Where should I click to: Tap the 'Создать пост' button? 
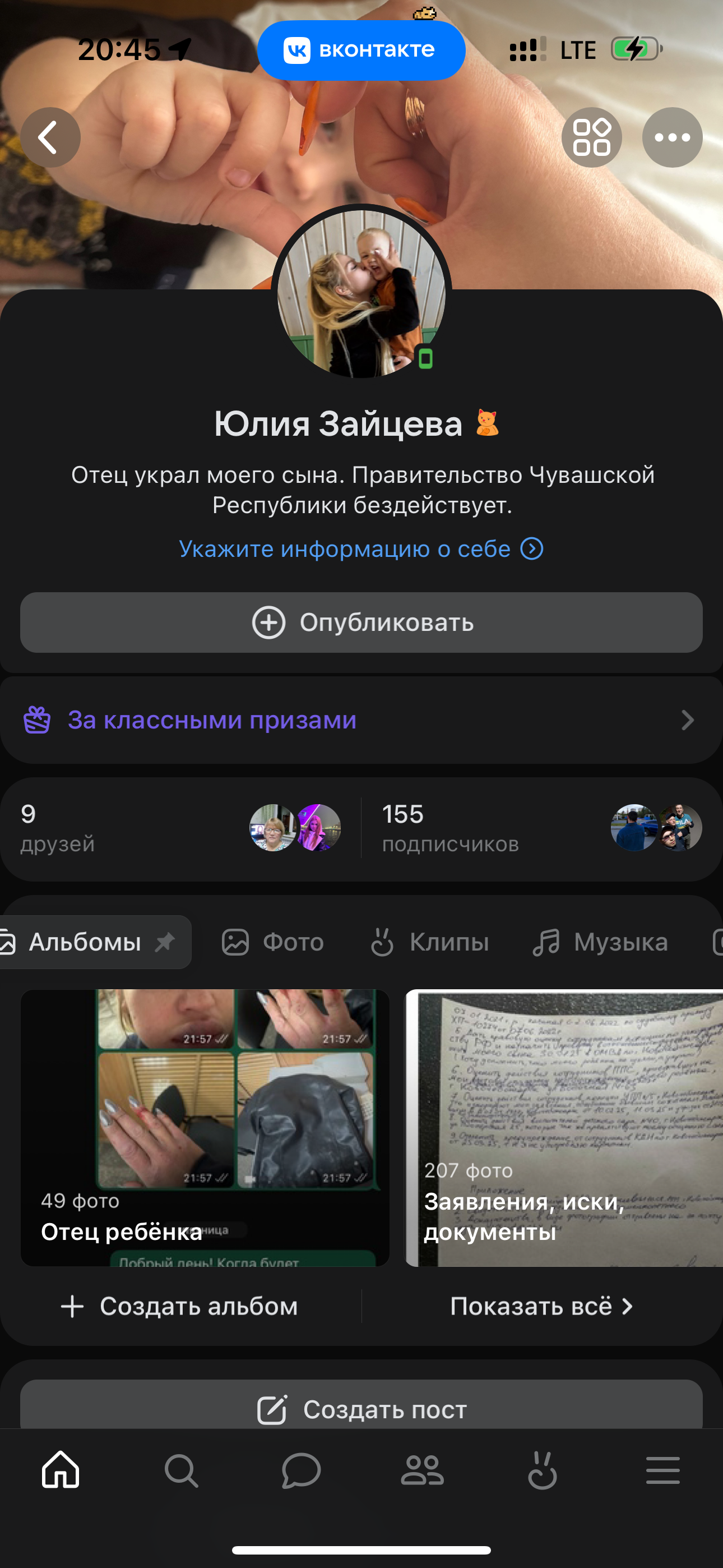click(x=361, y=1410)
